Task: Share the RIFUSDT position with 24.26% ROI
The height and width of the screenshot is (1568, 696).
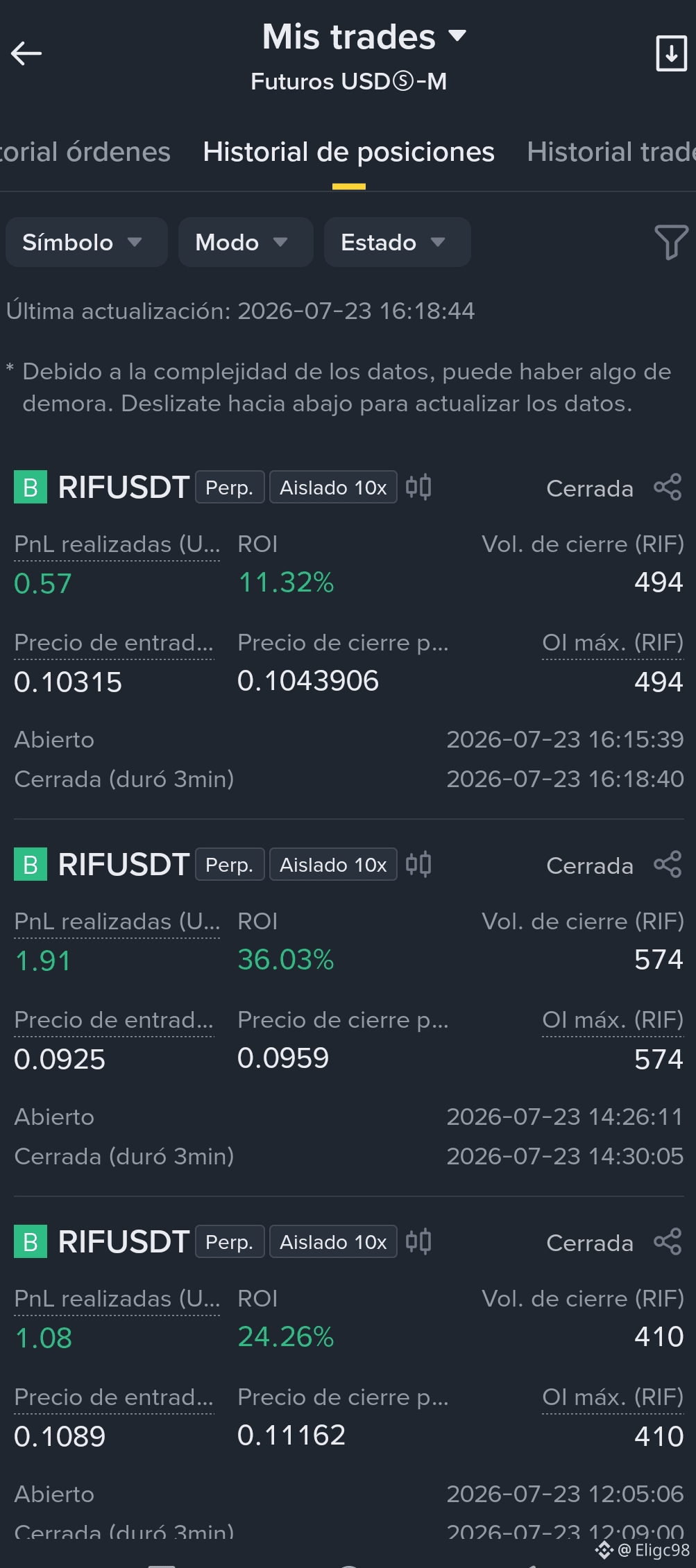Action: tap(668, 1242)
